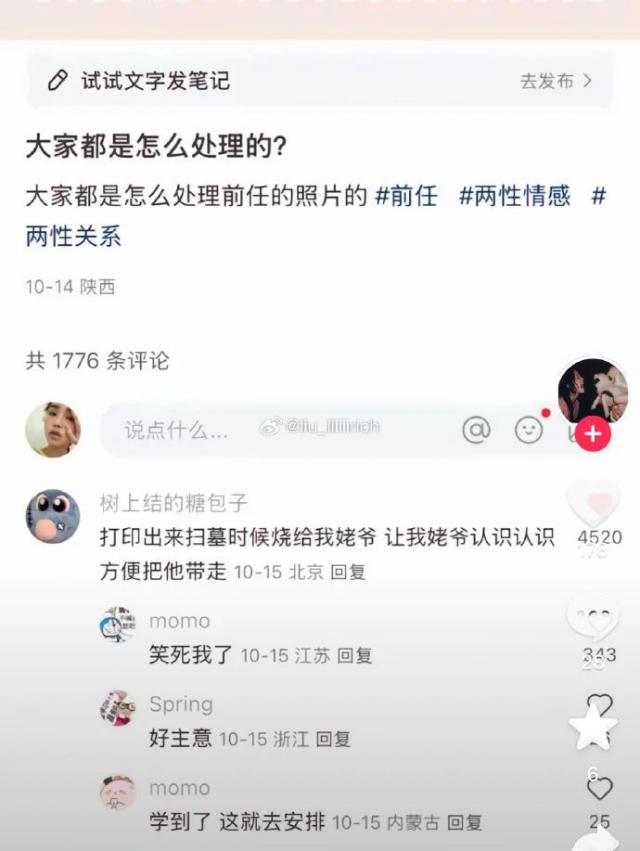
Task: Open the #两性关系 hashtag
Action: pos(73,237)
